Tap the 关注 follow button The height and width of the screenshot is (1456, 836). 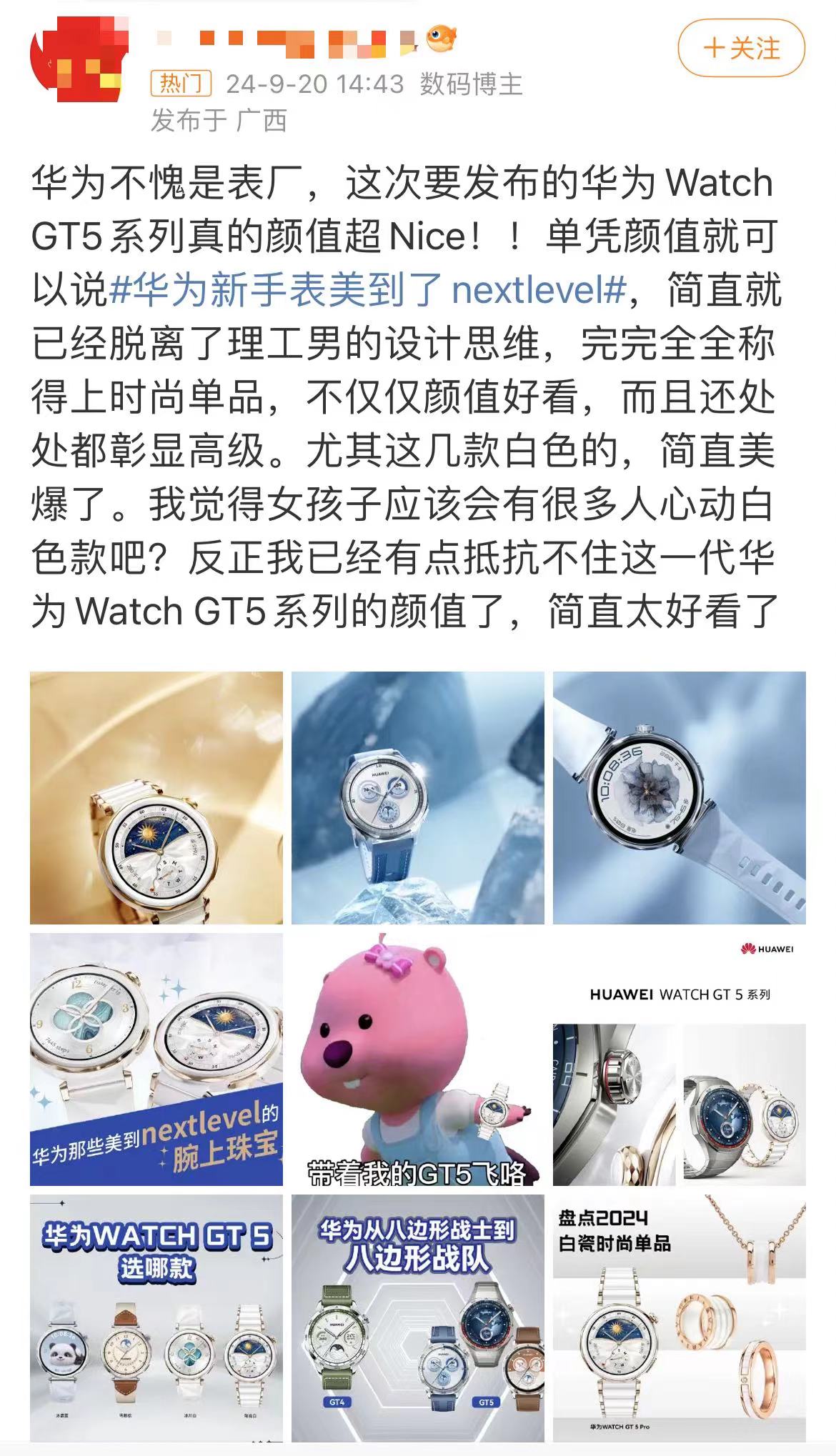(741, 49)
